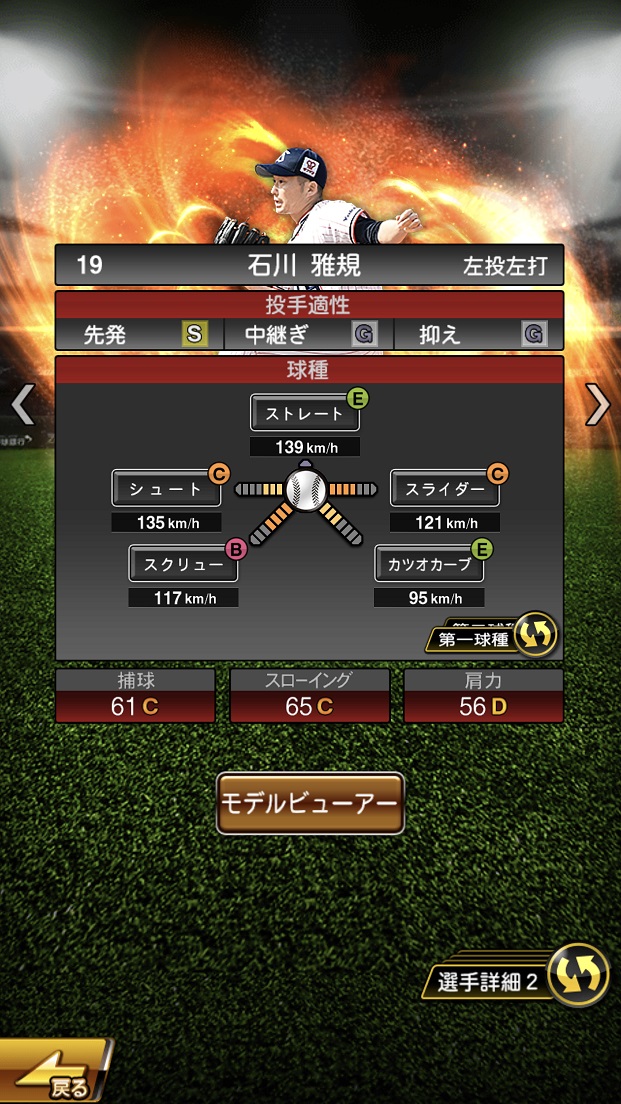Image resolution: width=621 pixels, height=1104 pixels.
Task: Go to the next player with the right arrow
Action: click(x=597, y=404)
